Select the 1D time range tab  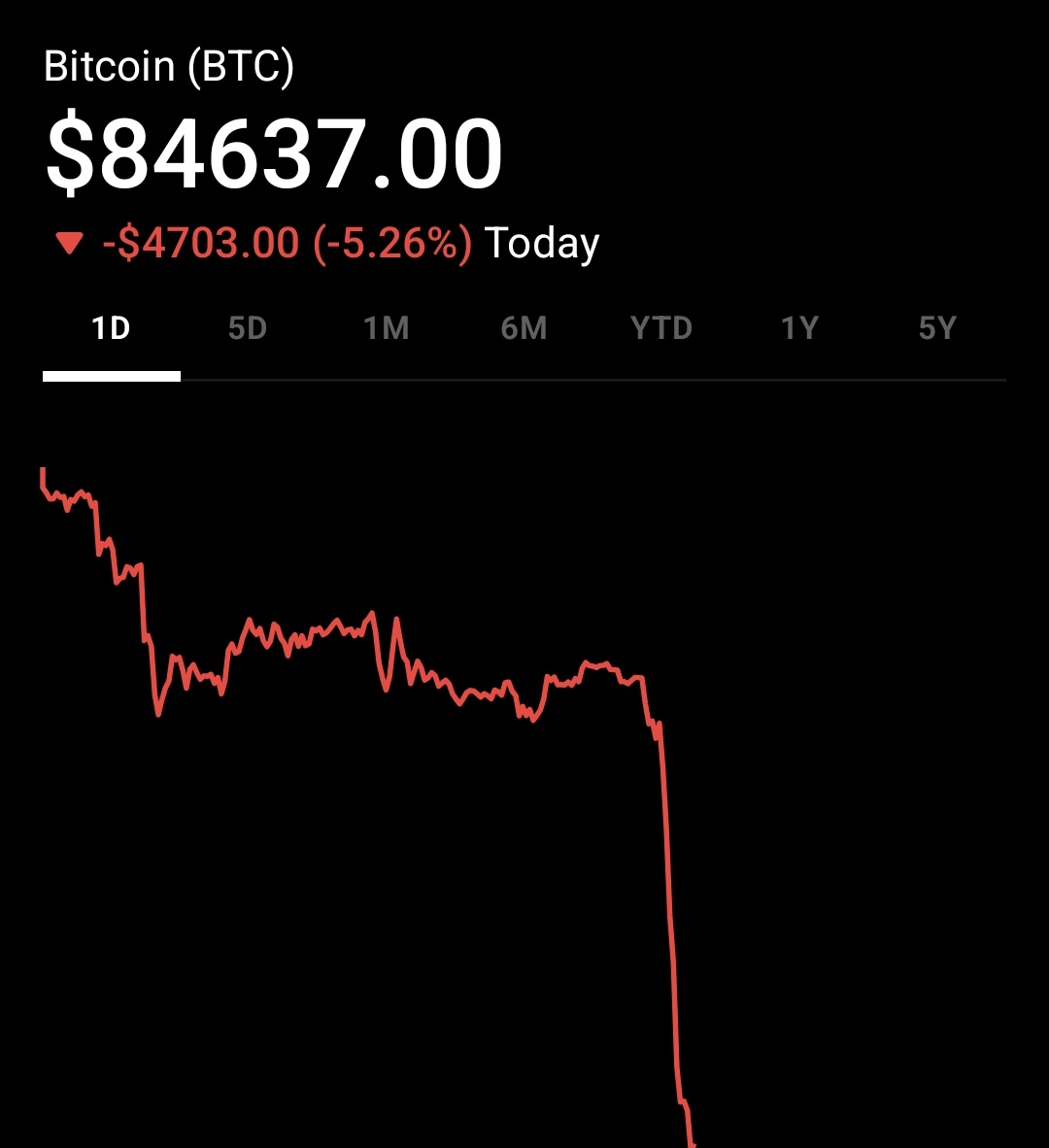[x=112, y=329]
